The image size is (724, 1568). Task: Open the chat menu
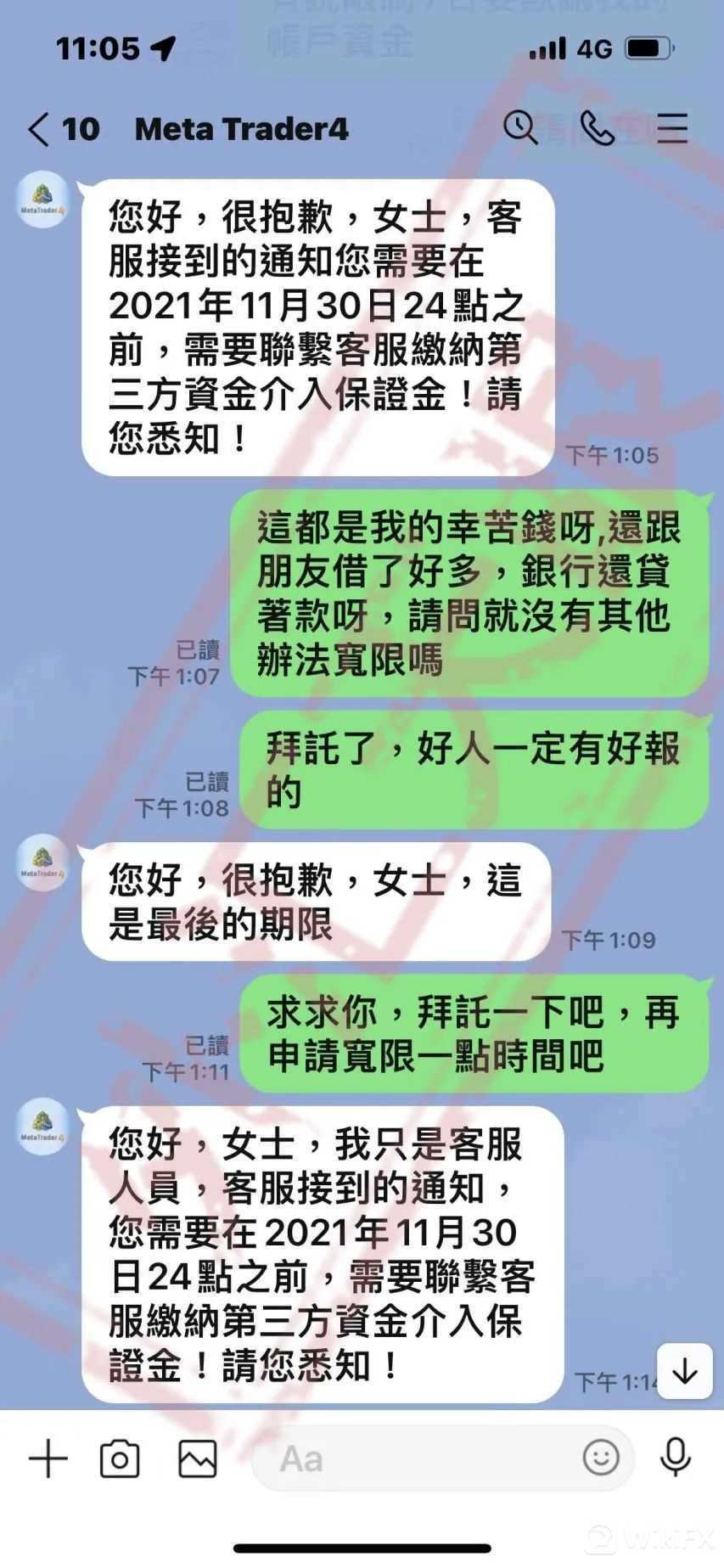pos(671,128)
